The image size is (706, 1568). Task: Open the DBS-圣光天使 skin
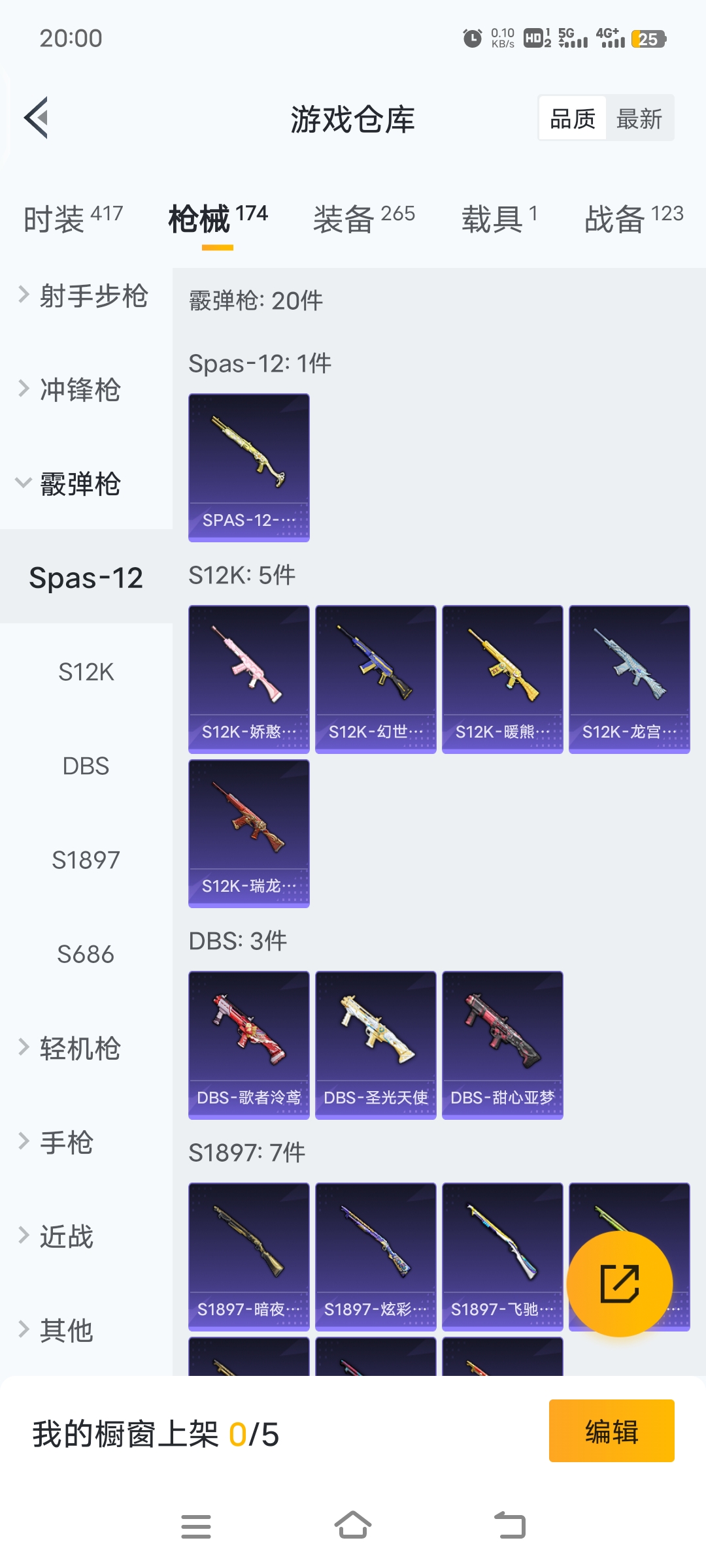375,1045
